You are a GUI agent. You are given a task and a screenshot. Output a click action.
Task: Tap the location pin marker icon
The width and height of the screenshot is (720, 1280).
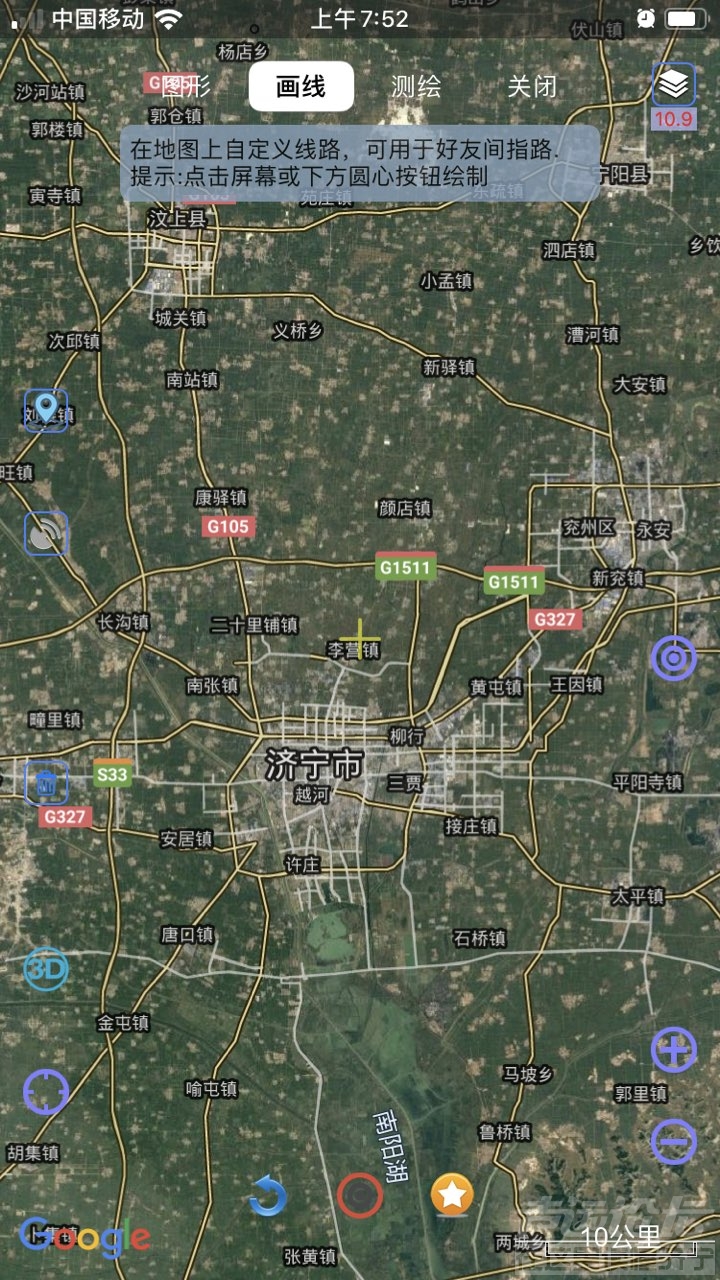point(46,410)
